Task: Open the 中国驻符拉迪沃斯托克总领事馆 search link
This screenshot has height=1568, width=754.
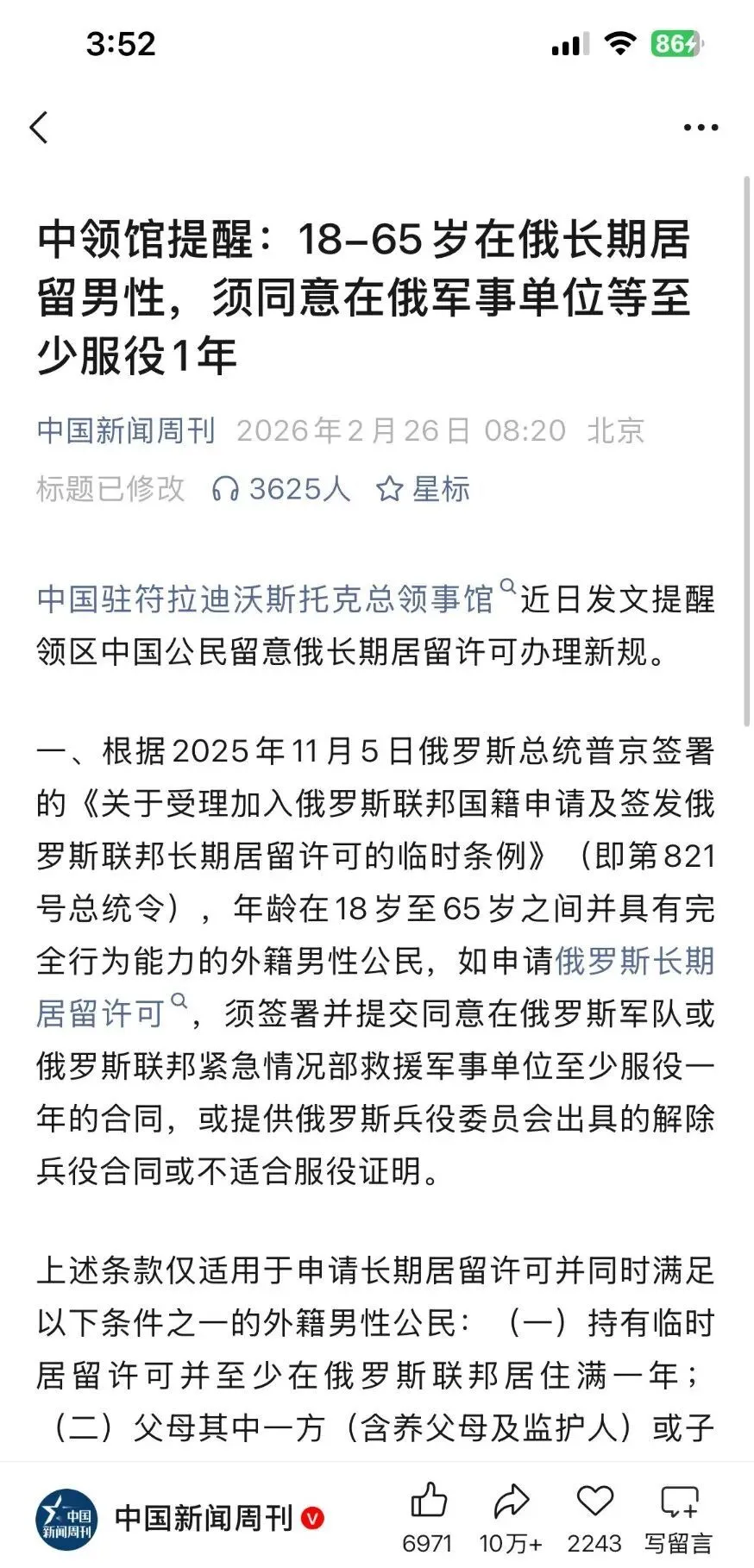Action: [266, 599]
